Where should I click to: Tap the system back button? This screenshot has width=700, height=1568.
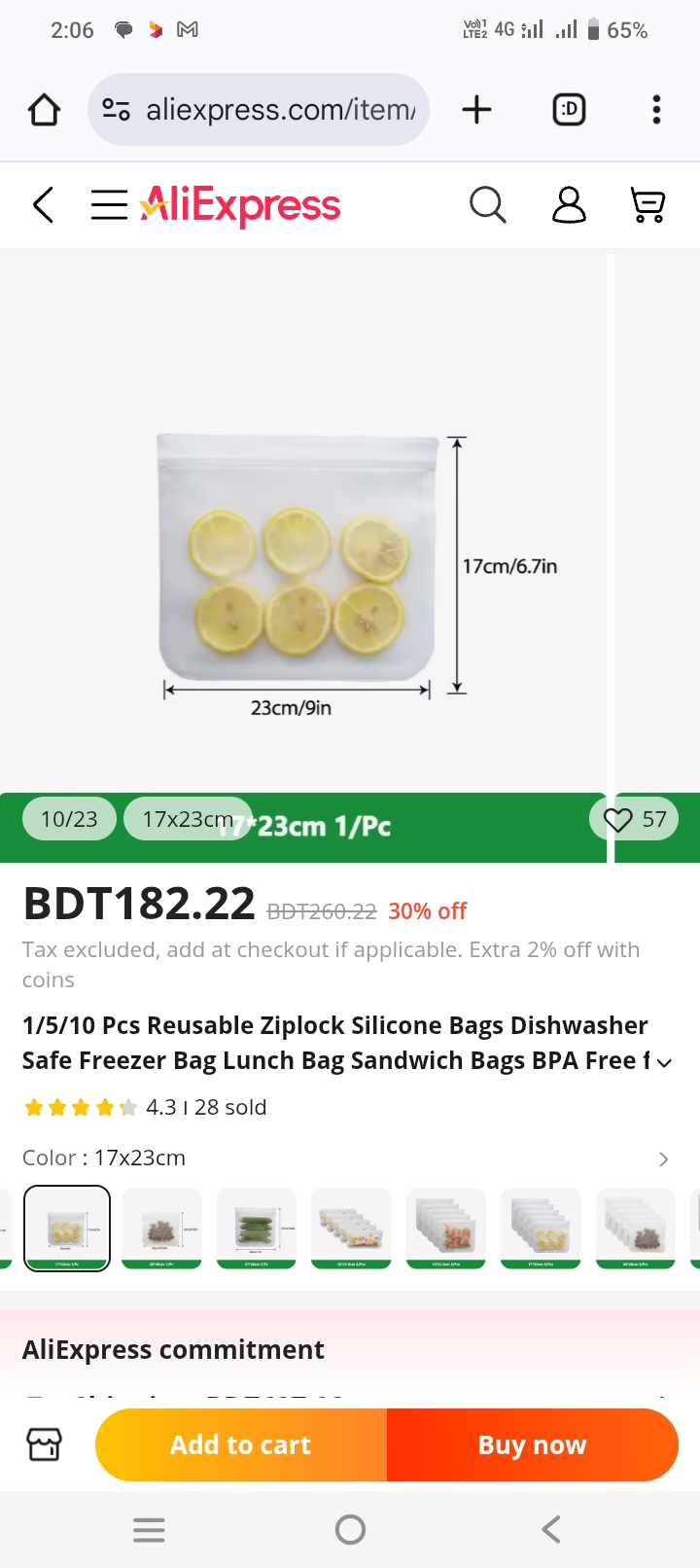click(x=551, y=1529)
